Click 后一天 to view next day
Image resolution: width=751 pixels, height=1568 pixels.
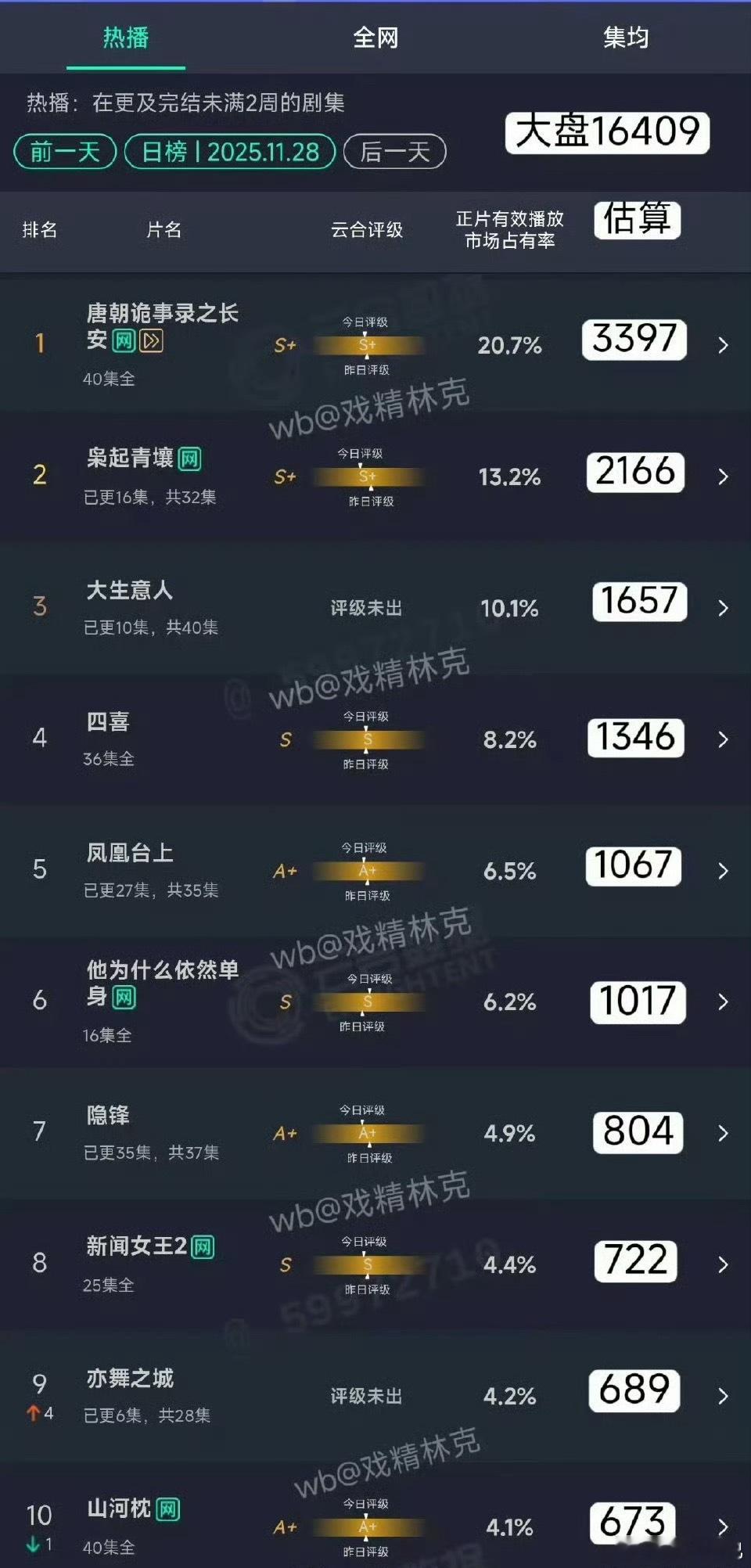(395, 153)
